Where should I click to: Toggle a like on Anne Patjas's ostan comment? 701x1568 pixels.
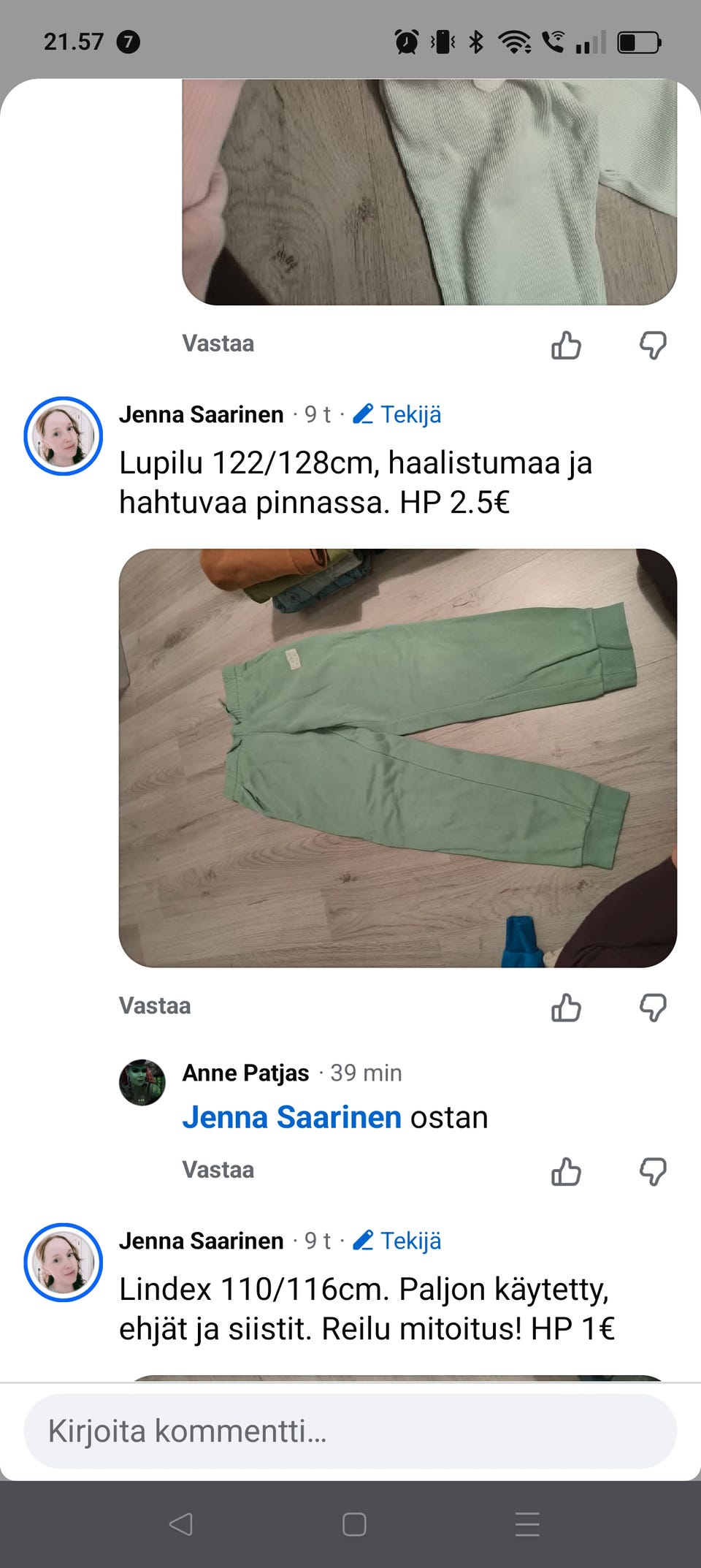pyautogui.click(x=566, y=1173)
